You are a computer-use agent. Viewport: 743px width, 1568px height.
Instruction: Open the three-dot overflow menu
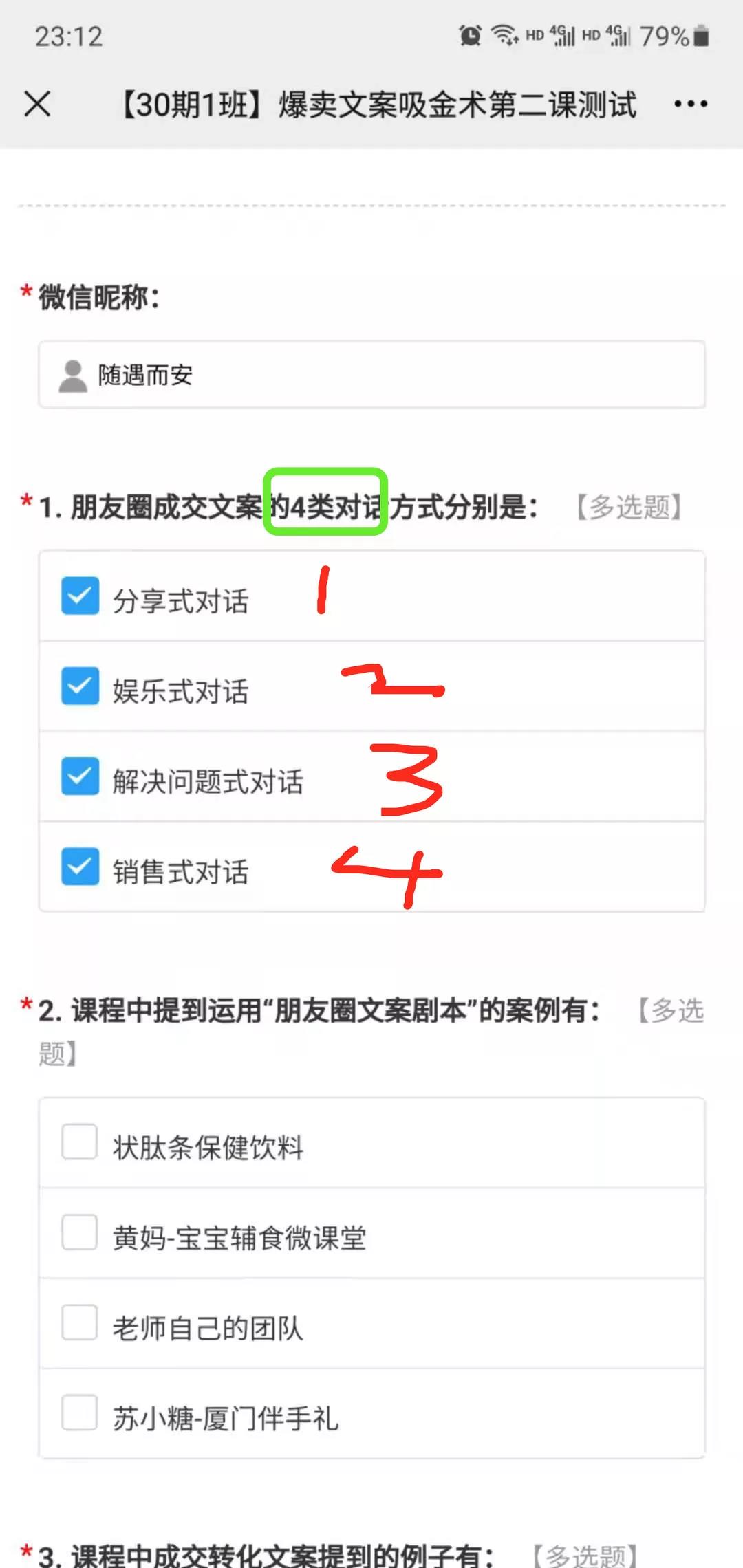690,105
